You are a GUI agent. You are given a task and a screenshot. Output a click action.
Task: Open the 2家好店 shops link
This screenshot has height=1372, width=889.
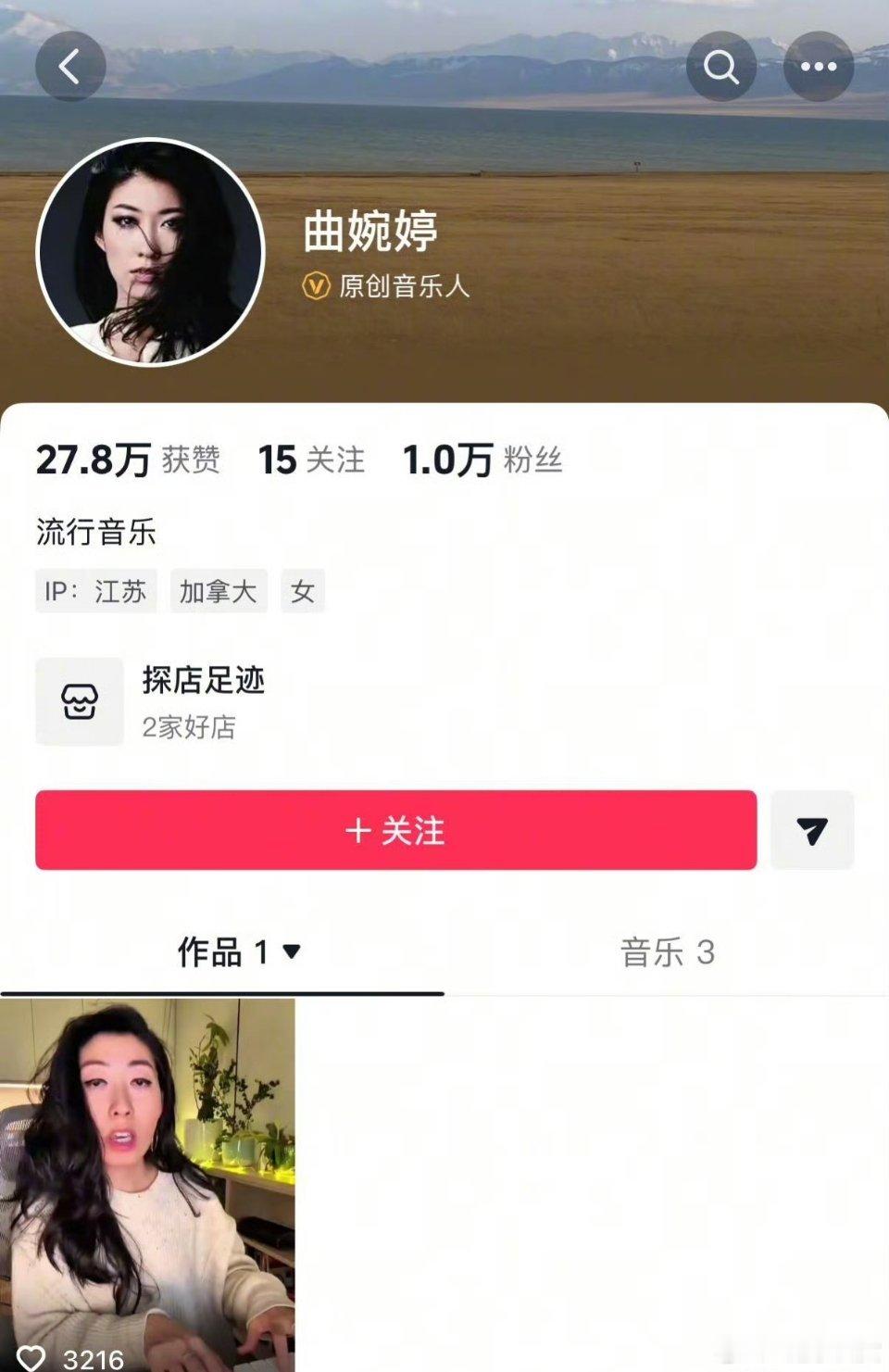(x=187, y=727)
